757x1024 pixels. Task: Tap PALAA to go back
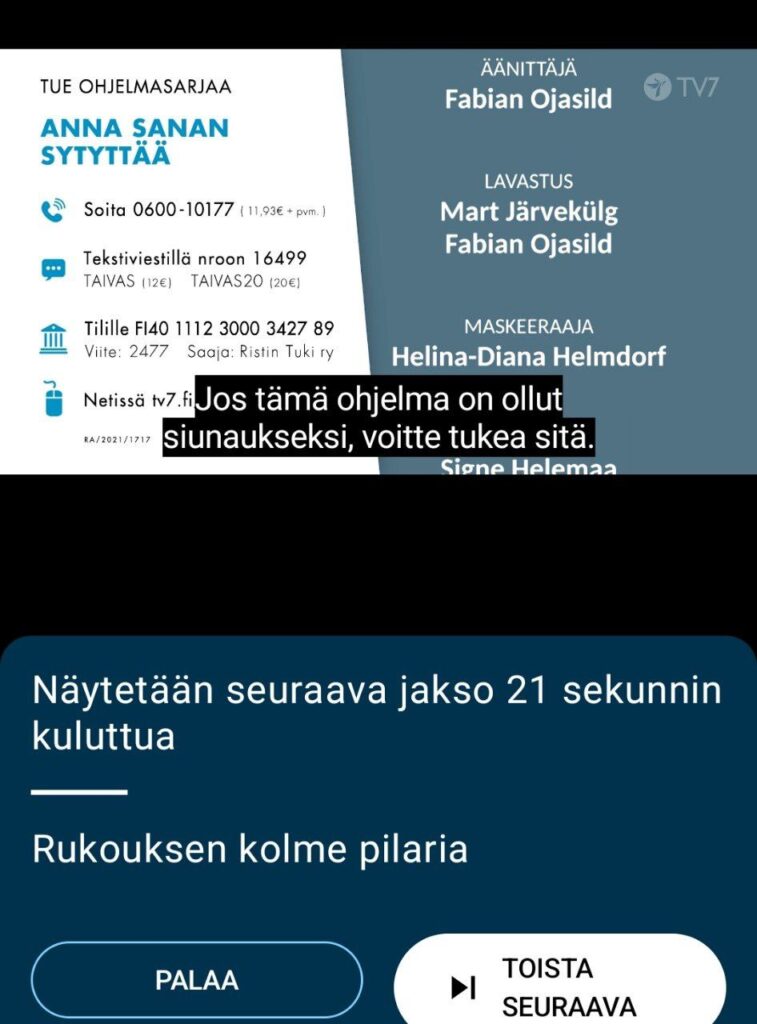[x=196, y=980]
